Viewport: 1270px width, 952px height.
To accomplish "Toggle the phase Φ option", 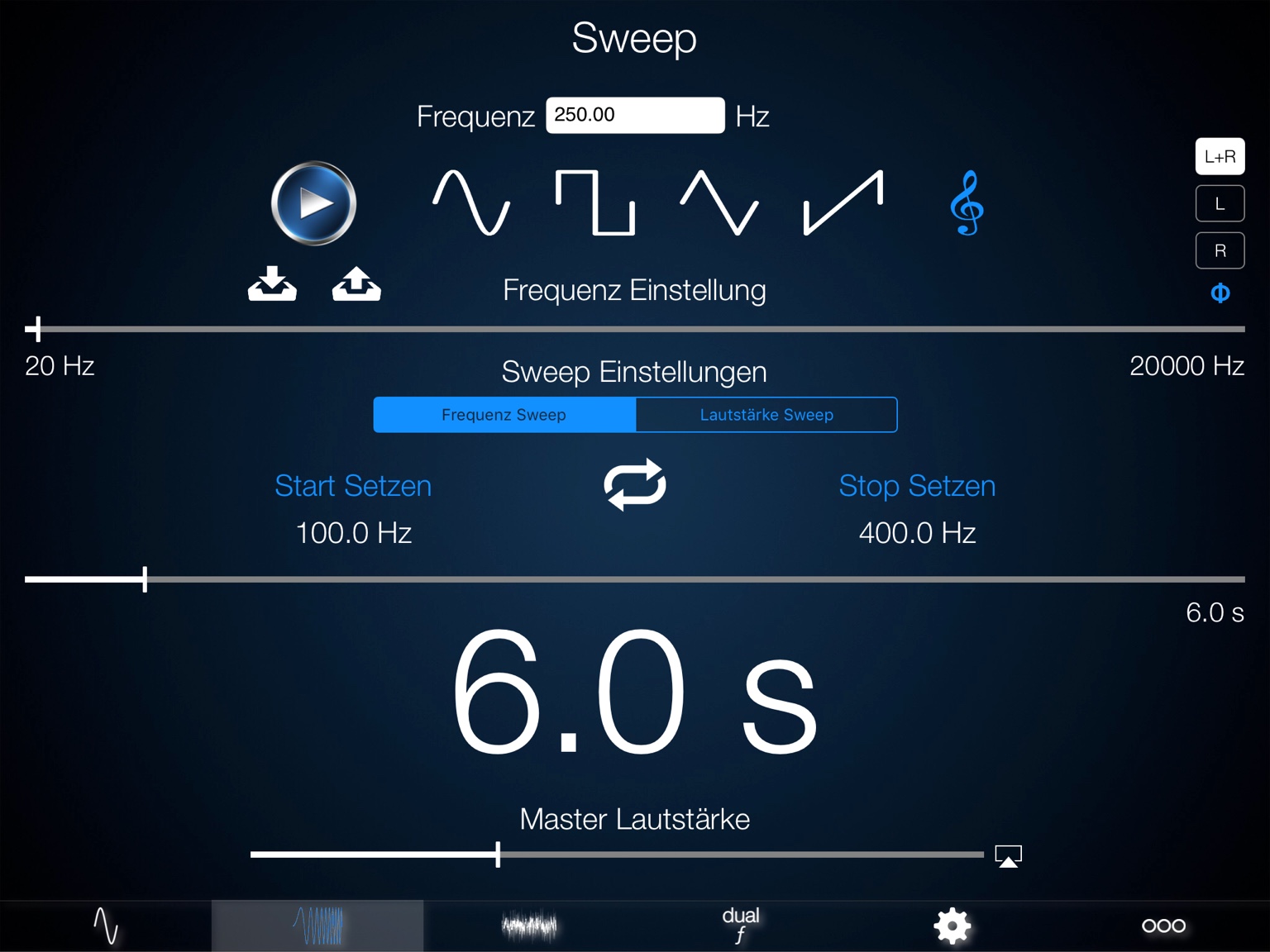I will (x=1220, y=293).
